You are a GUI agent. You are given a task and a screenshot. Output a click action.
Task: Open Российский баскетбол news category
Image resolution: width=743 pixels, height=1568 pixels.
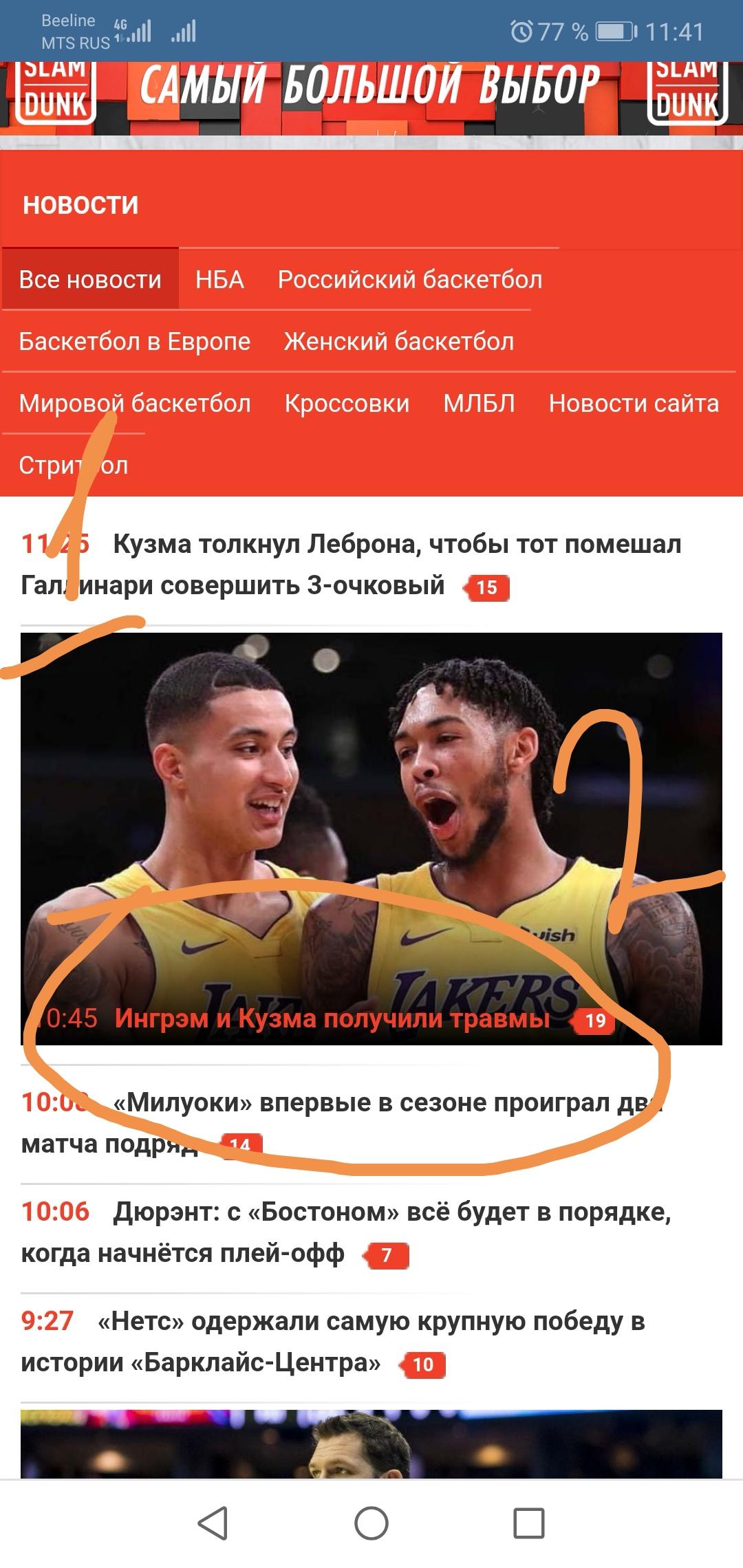click(410, 279)
